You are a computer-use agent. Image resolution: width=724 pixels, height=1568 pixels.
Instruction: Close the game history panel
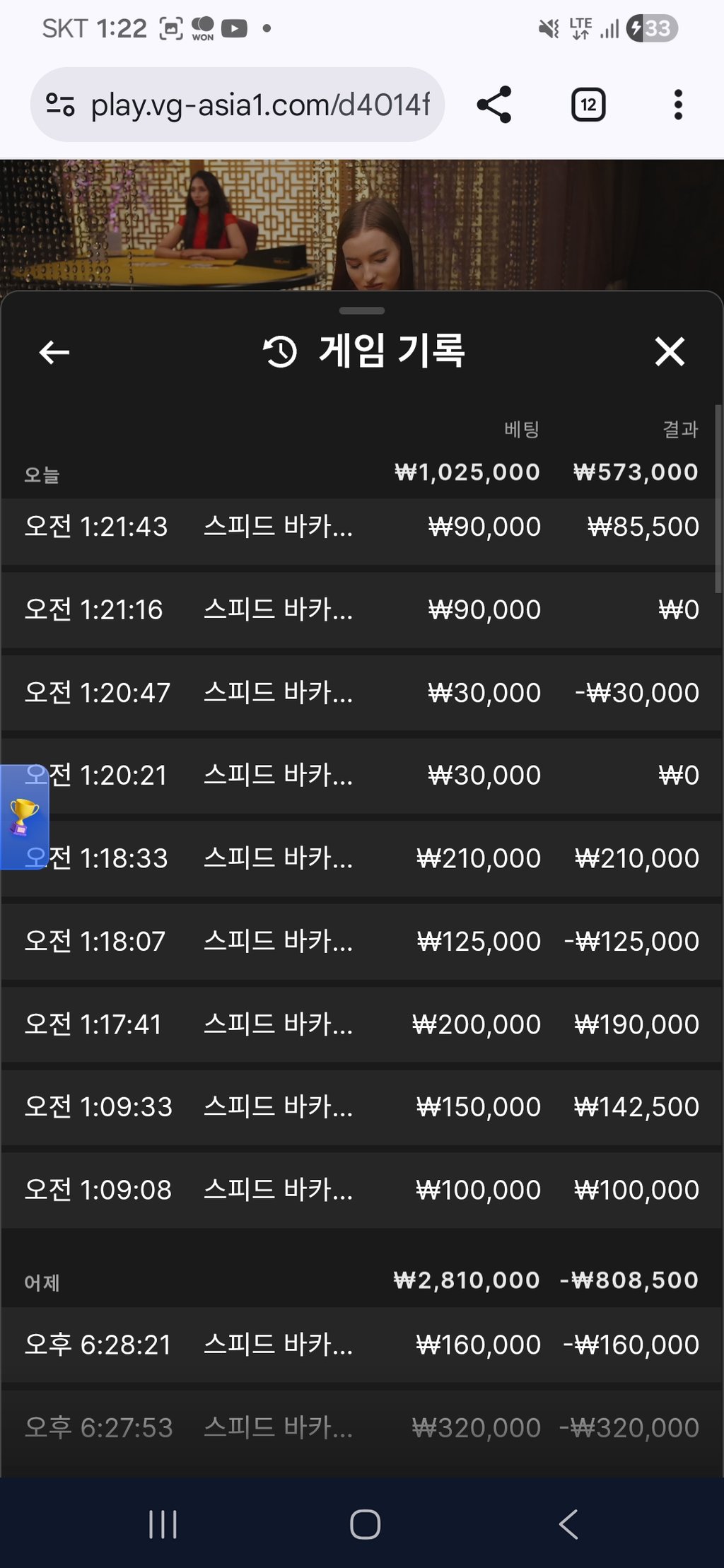click(670, 351)
